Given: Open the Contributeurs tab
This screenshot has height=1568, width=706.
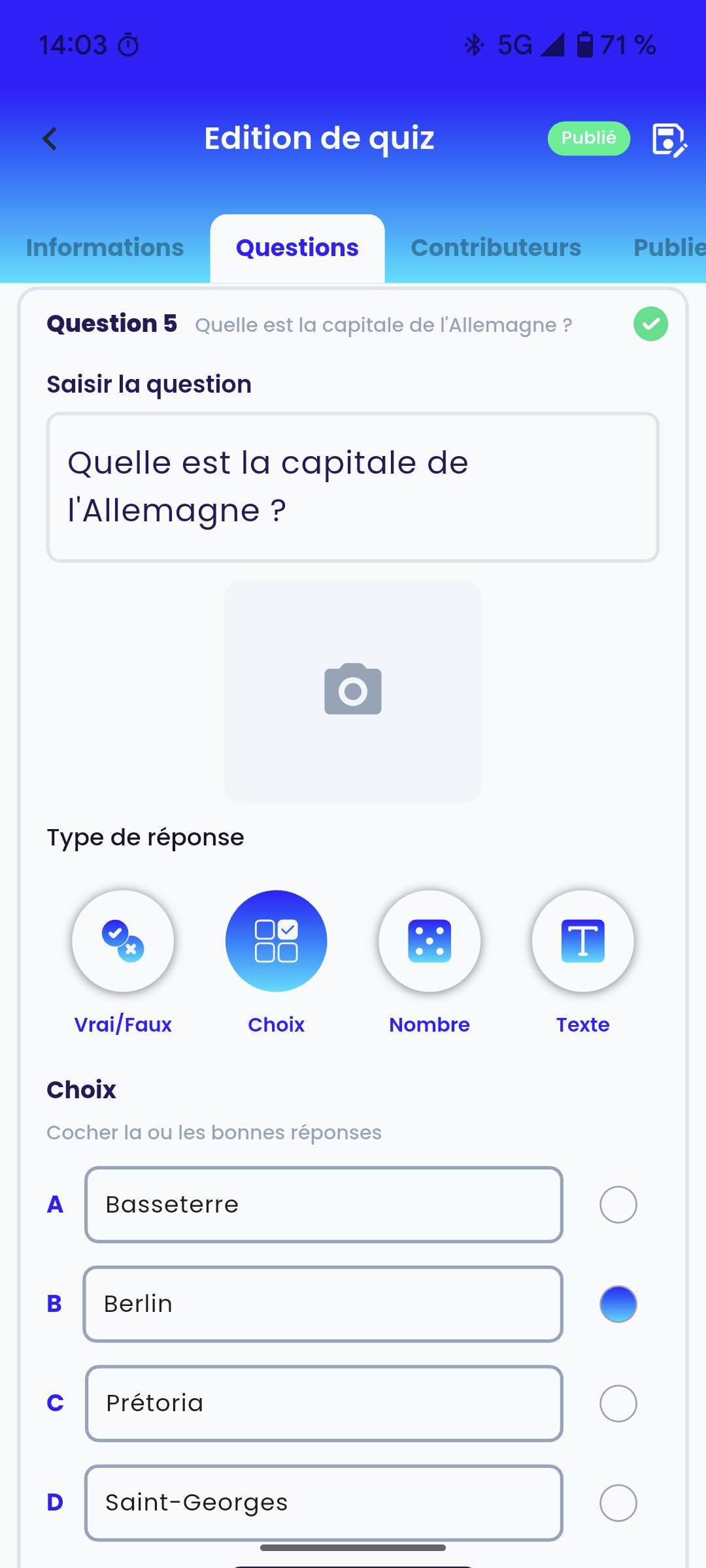Looking at the screenshot, I should coord(496,248).
